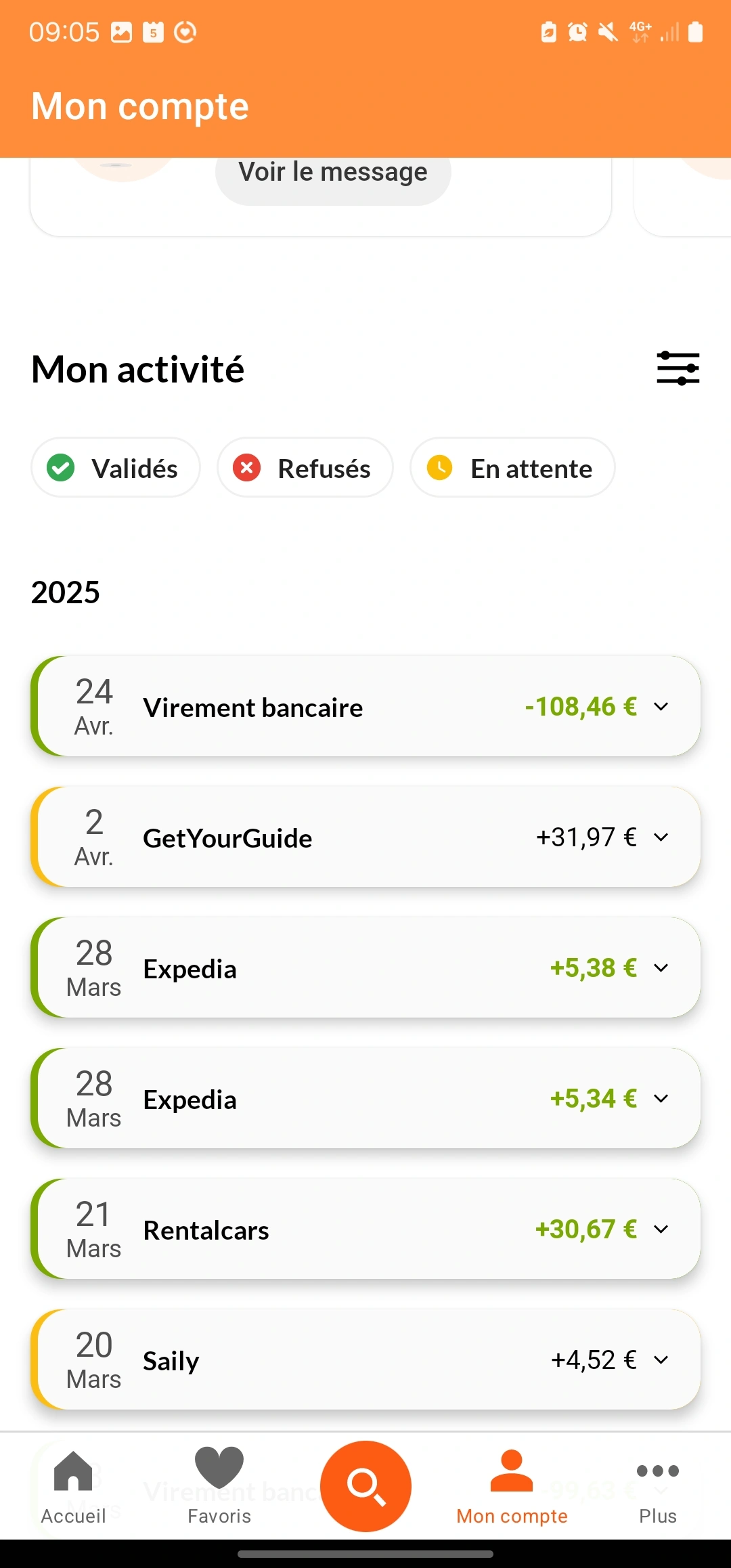The height and width of the screenshot is (1568, 731).
Task: Open the Plus tab
Action: 658,1487
